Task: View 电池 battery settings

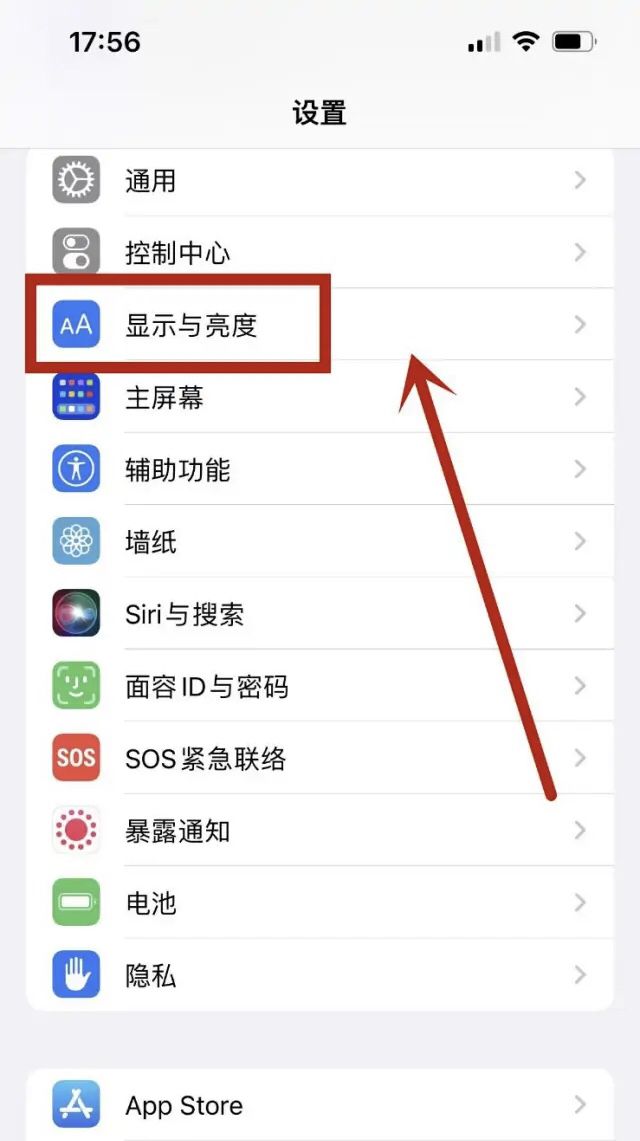Action: [x=320, y=903]
